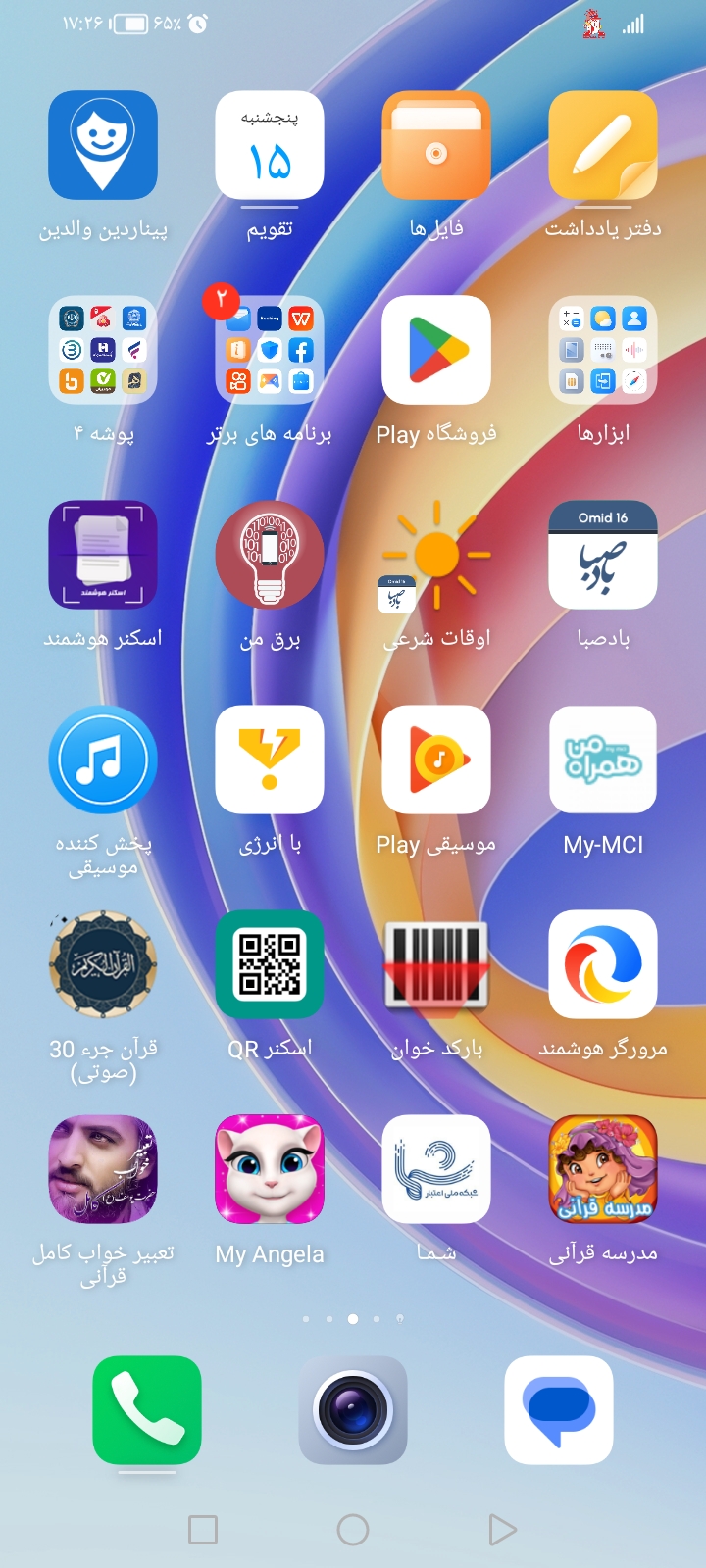Open the Notes (دفتر یادداشت) app

pyautogui.click(x=603, y=145)
